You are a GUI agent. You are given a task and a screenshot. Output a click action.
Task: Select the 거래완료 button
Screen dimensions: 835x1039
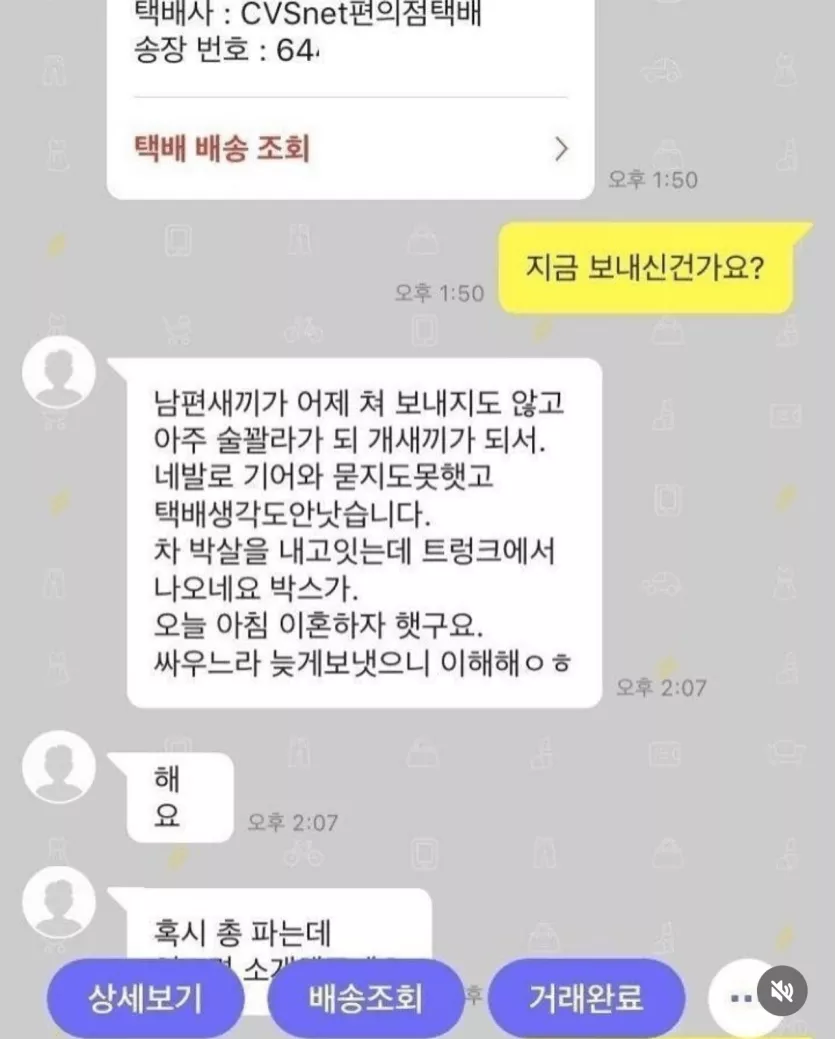(588, 998)
